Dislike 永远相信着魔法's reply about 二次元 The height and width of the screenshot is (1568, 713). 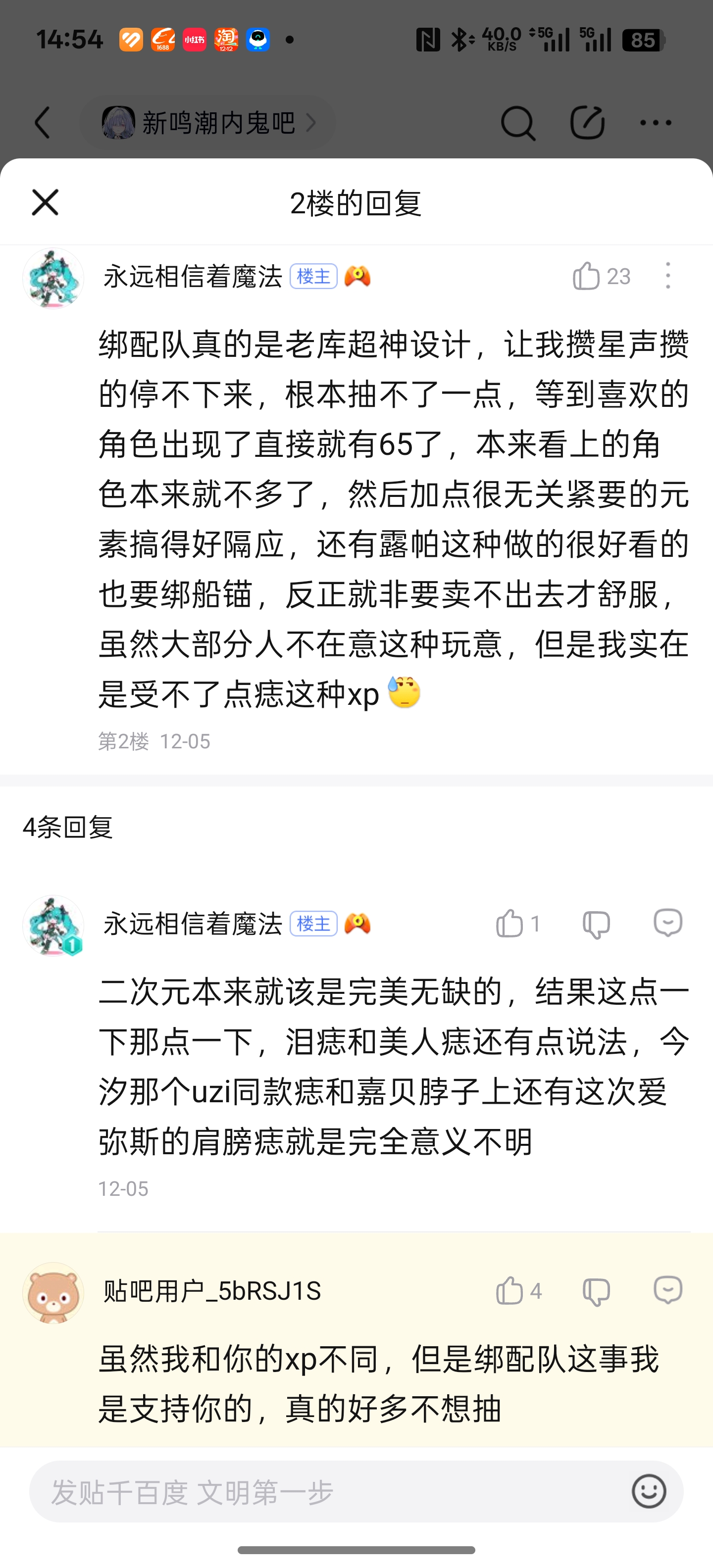pyautogui.click(x=596, y=924)
